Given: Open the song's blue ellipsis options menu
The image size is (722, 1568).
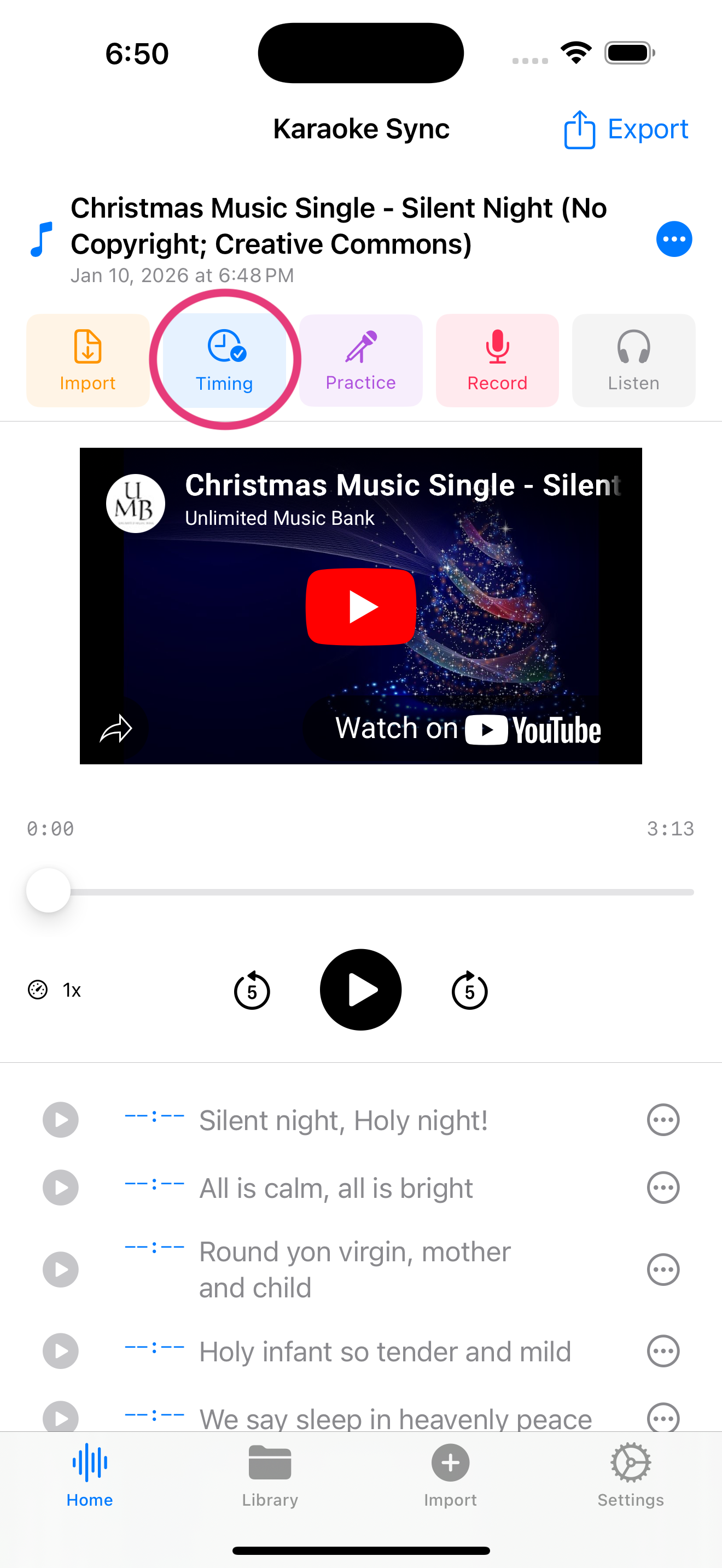Looking at the screenshot, I should [x=673, y=239].
